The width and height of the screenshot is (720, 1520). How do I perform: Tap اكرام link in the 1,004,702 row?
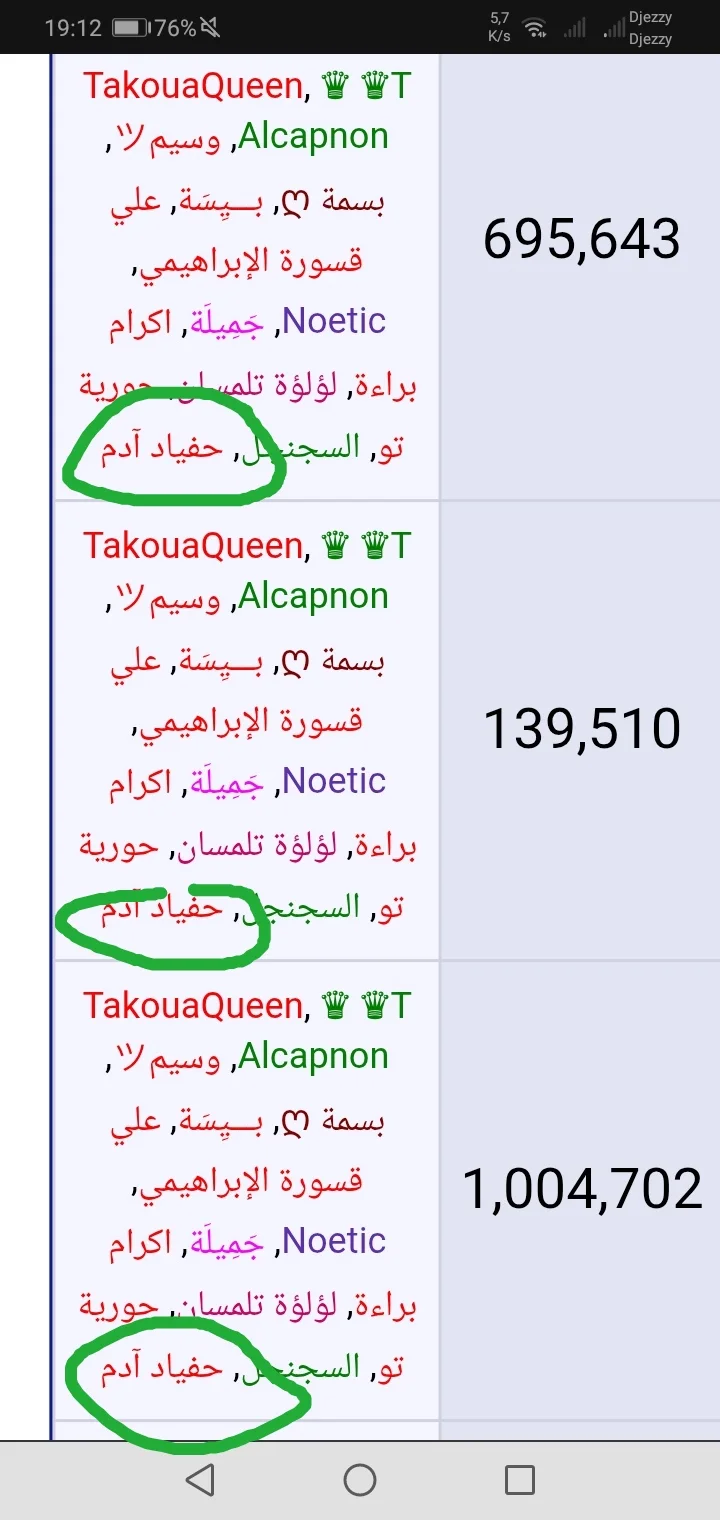click(x=140, y=1241)
